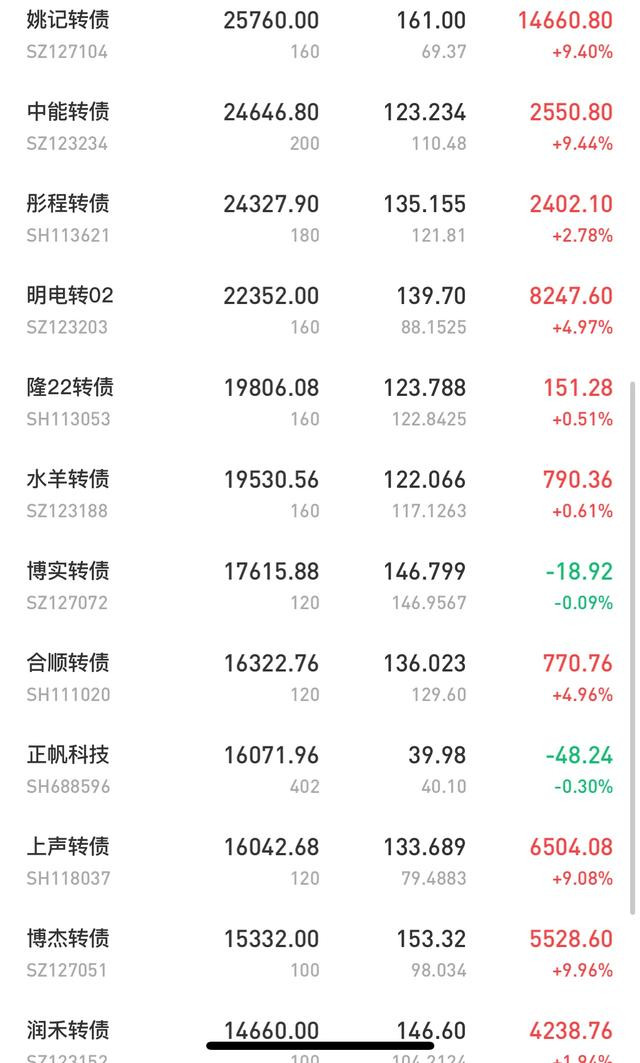View details for 明电转02
Screen dimensions: 640x1063
(320, 310)
